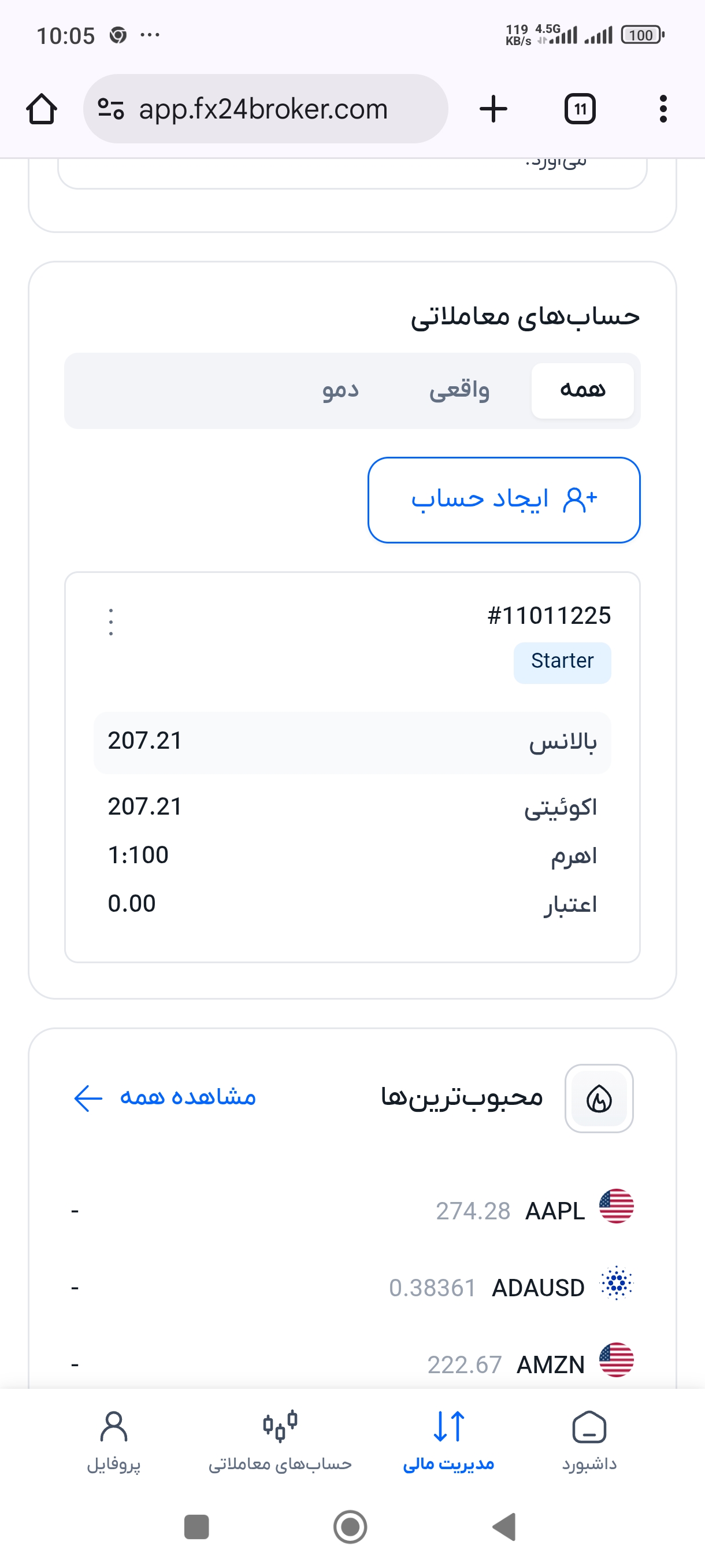Open the tab switcher showing 11 tabs
The height and width of the screenshot is (1568, 705).
click(580, 110)
